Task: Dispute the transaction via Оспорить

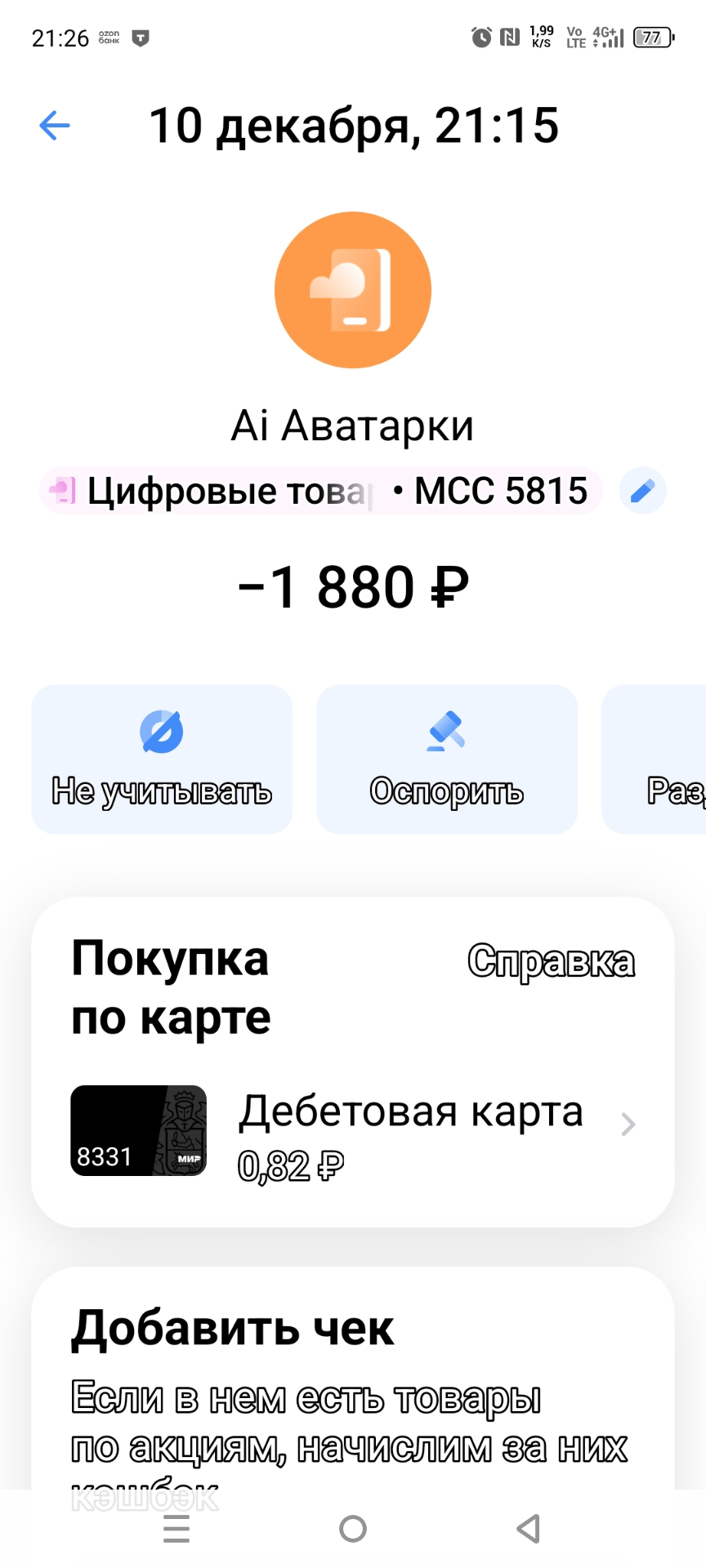Action: 446,759
